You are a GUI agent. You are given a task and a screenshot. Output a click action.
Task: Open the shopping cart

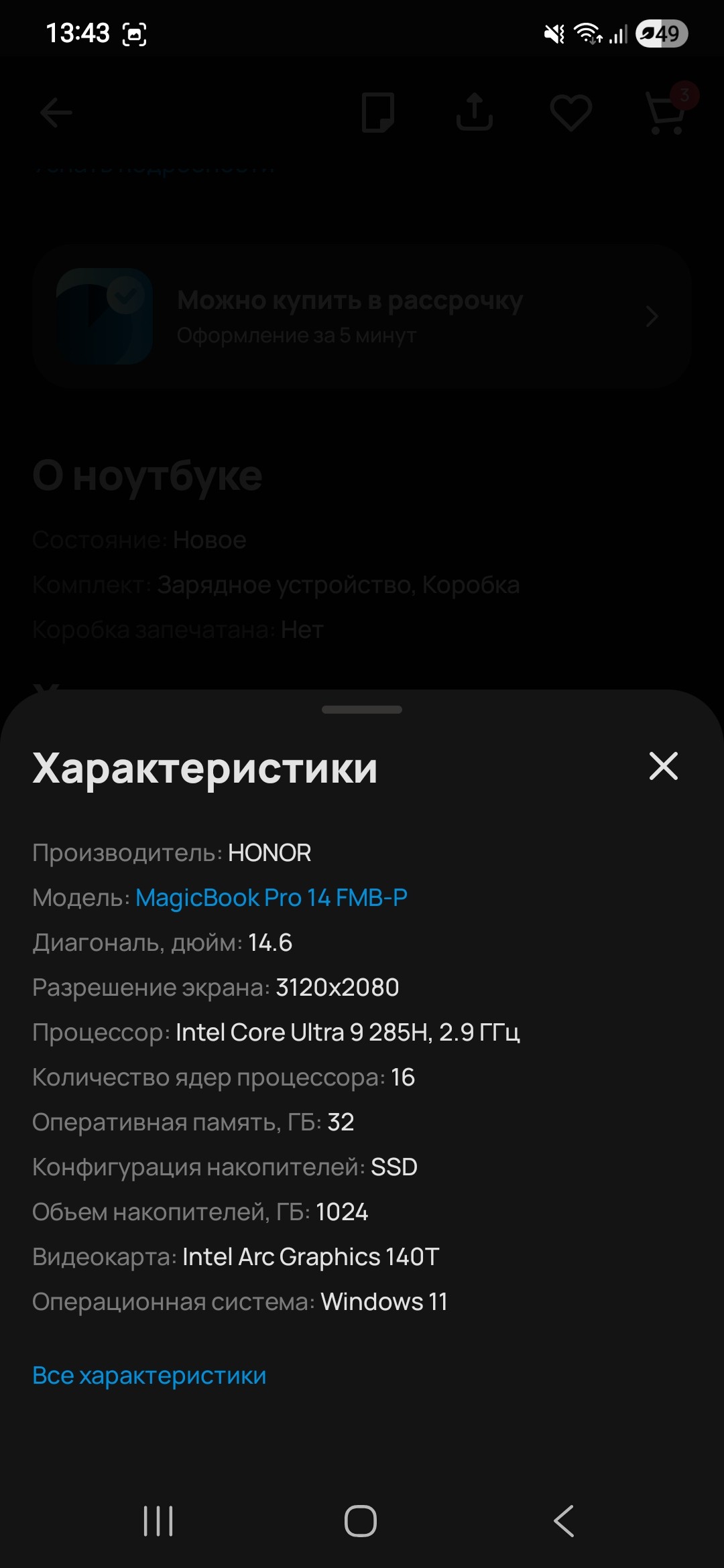point(666,112)
